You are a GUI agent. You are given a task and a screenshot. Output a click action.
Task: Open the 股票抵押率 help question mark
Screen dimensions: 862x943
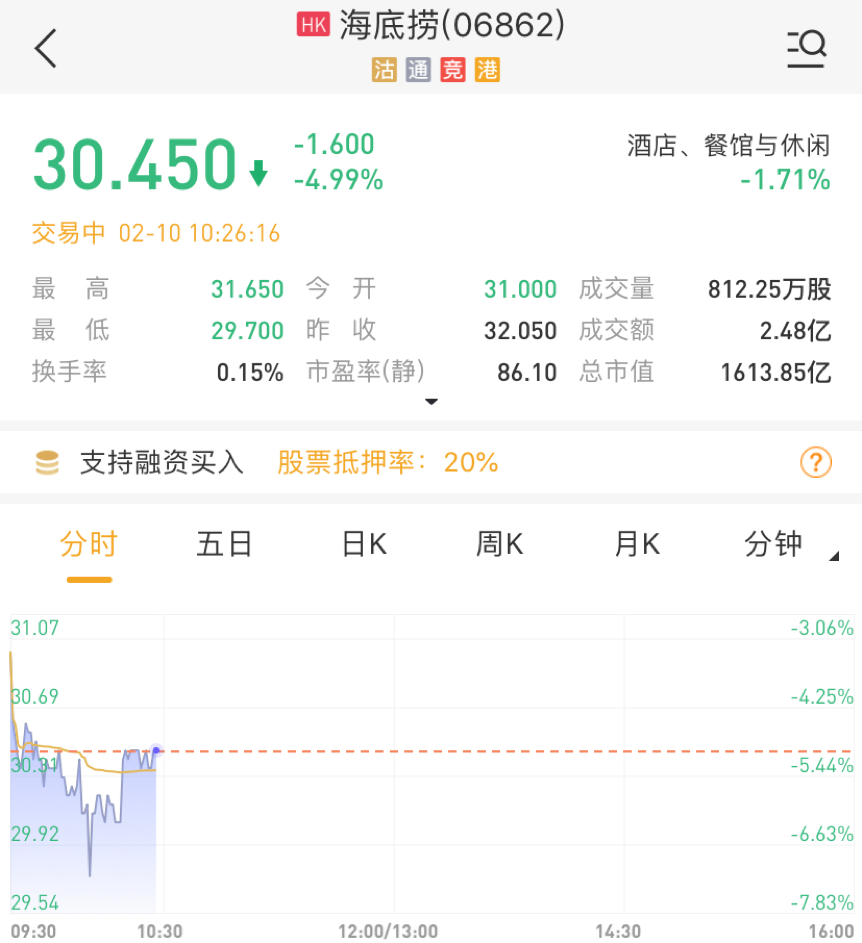coord(816,462)
